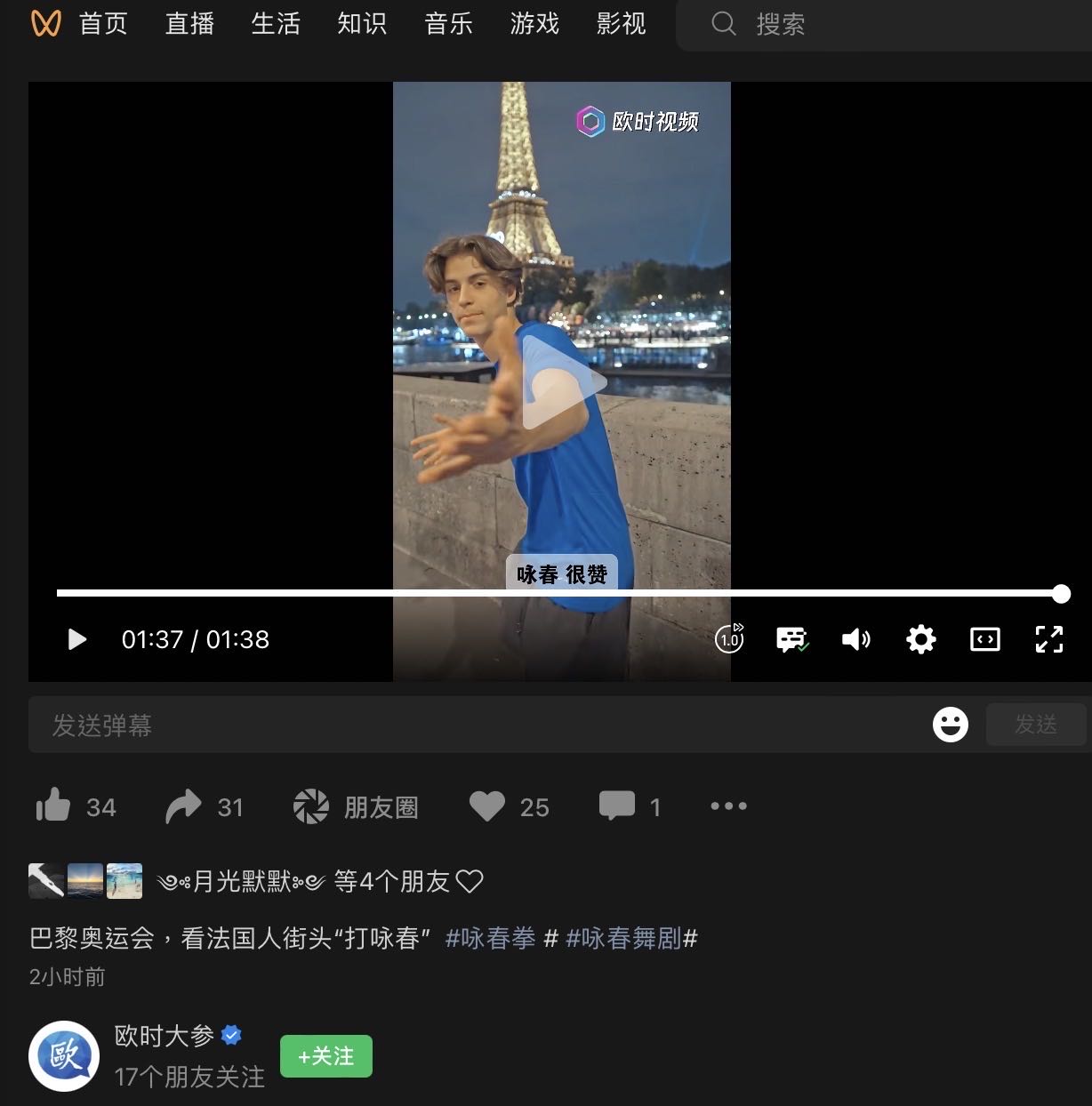Toggle the danmaku comments on or off
The width and height of the screenshot is (1092, 1106).
pyautogui.click(x=791, y=639)
